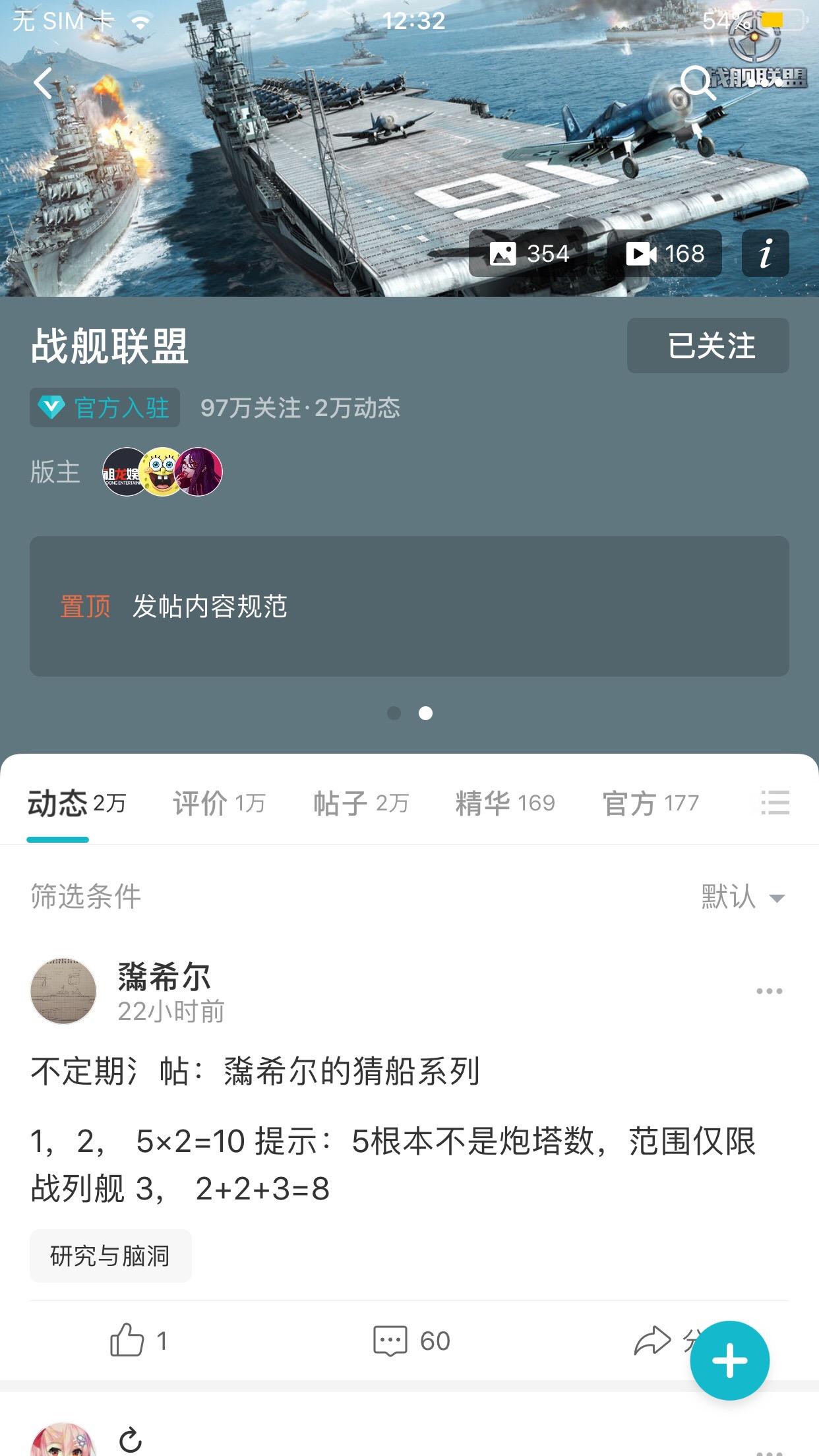This screenshot has height=1456, width=819.
Task: Switch to the list view layout
Action: click(774, 802)
